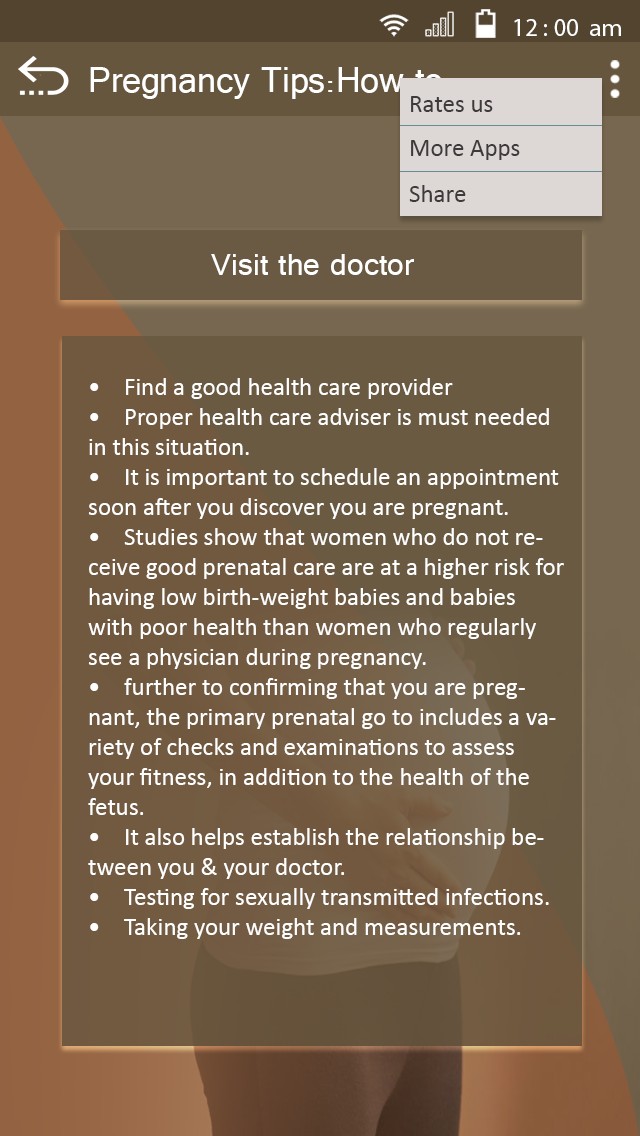Select Rates us from the menu
Screen dimensions: 640x1136
500,104
